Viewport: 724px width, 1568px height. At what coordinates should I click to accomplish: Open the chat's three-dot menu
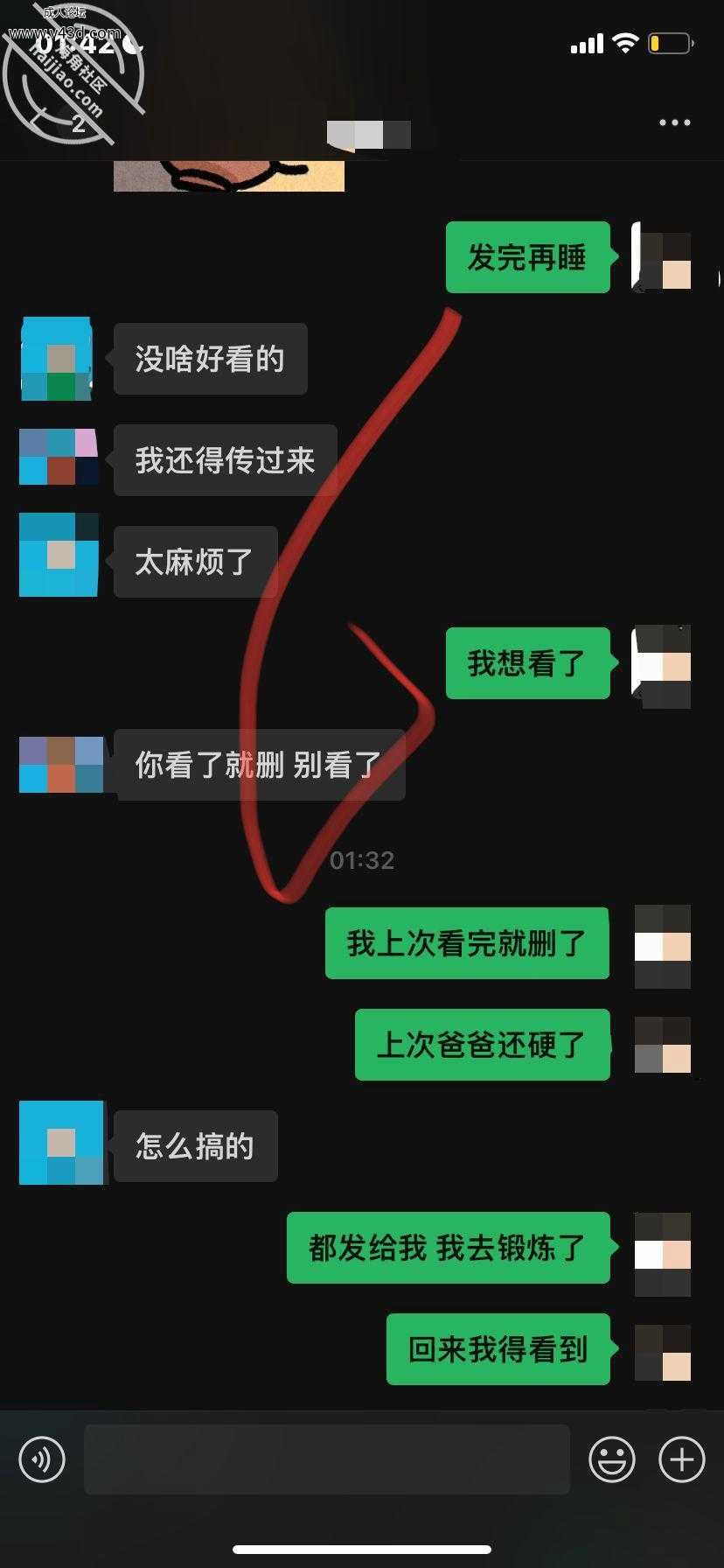click(674, 123)
